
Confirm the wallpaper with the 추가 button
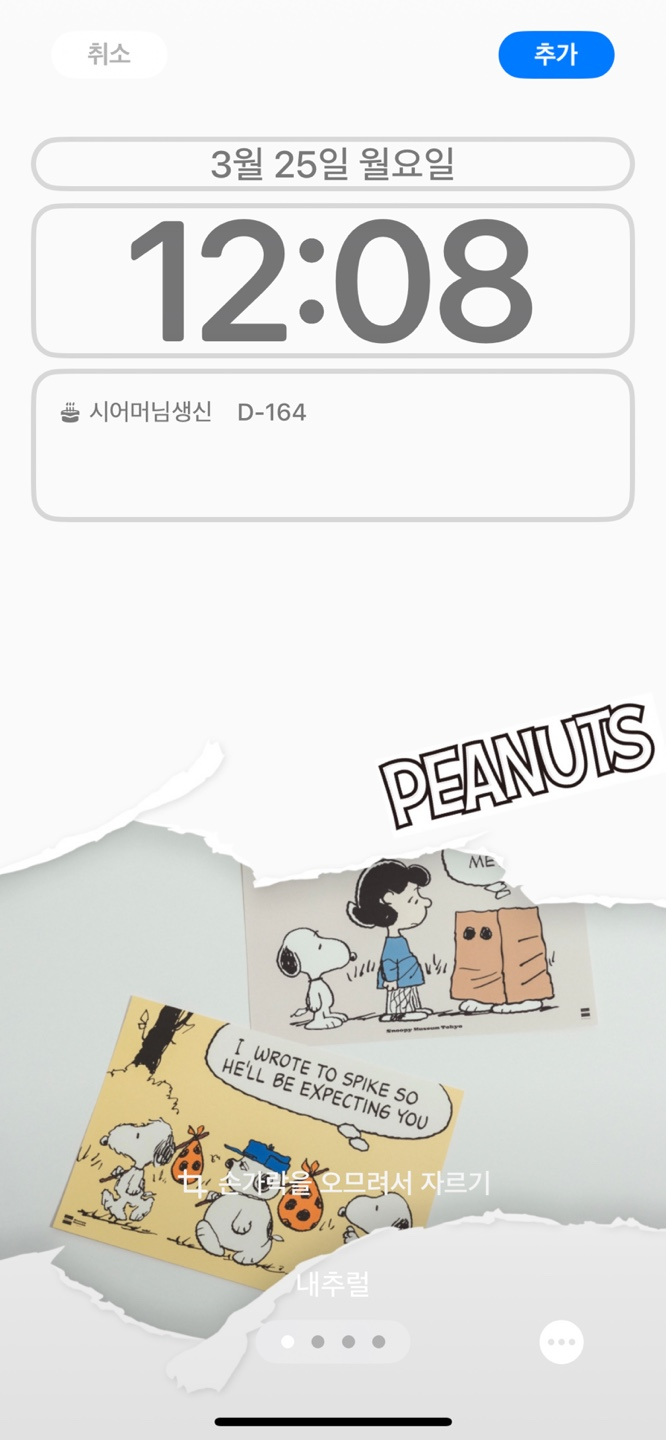coord(556,54)
